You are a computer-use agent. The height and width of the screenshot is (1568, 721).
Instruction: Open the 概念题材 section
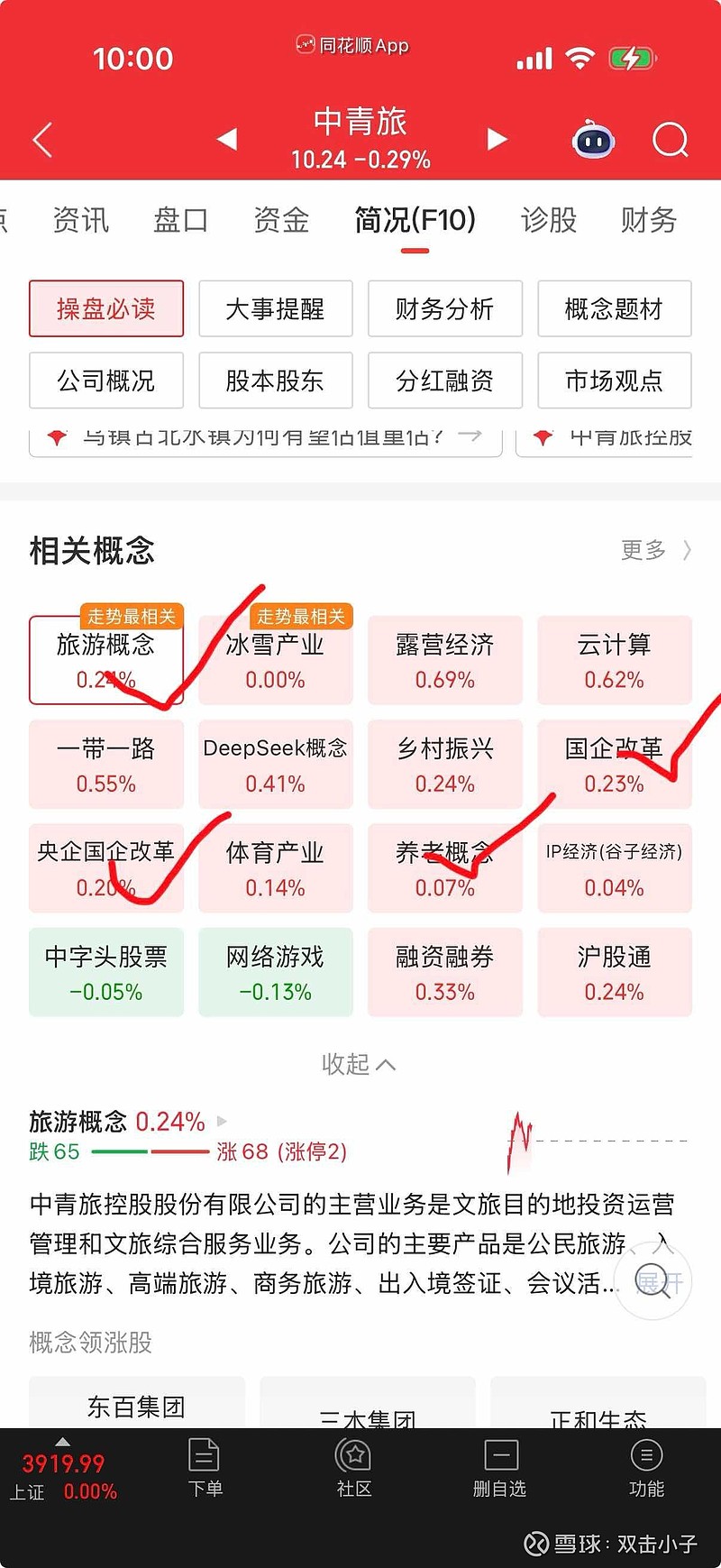point(614,308)
